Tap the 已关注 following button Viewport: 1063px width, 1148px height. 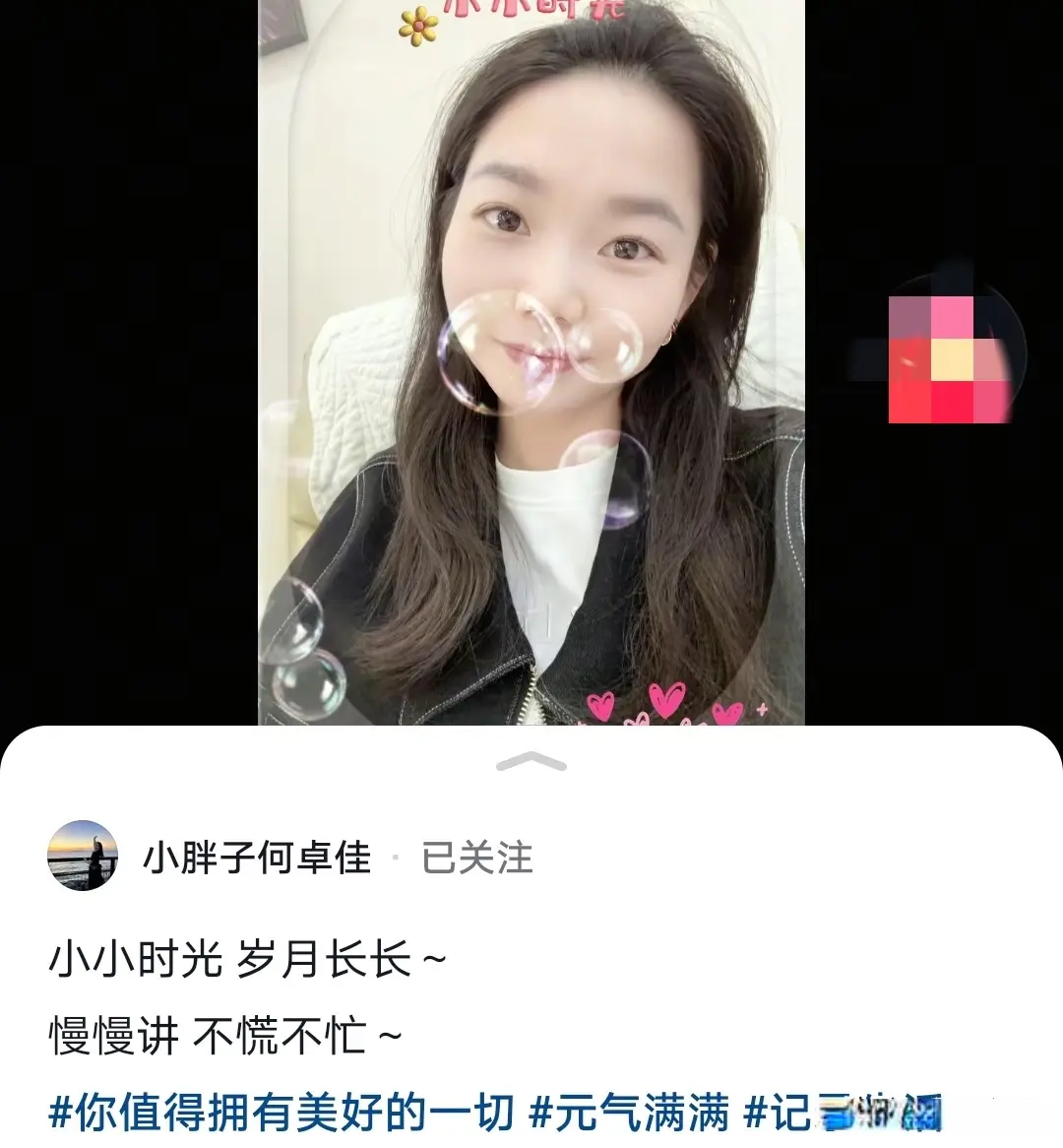point(477,858)
